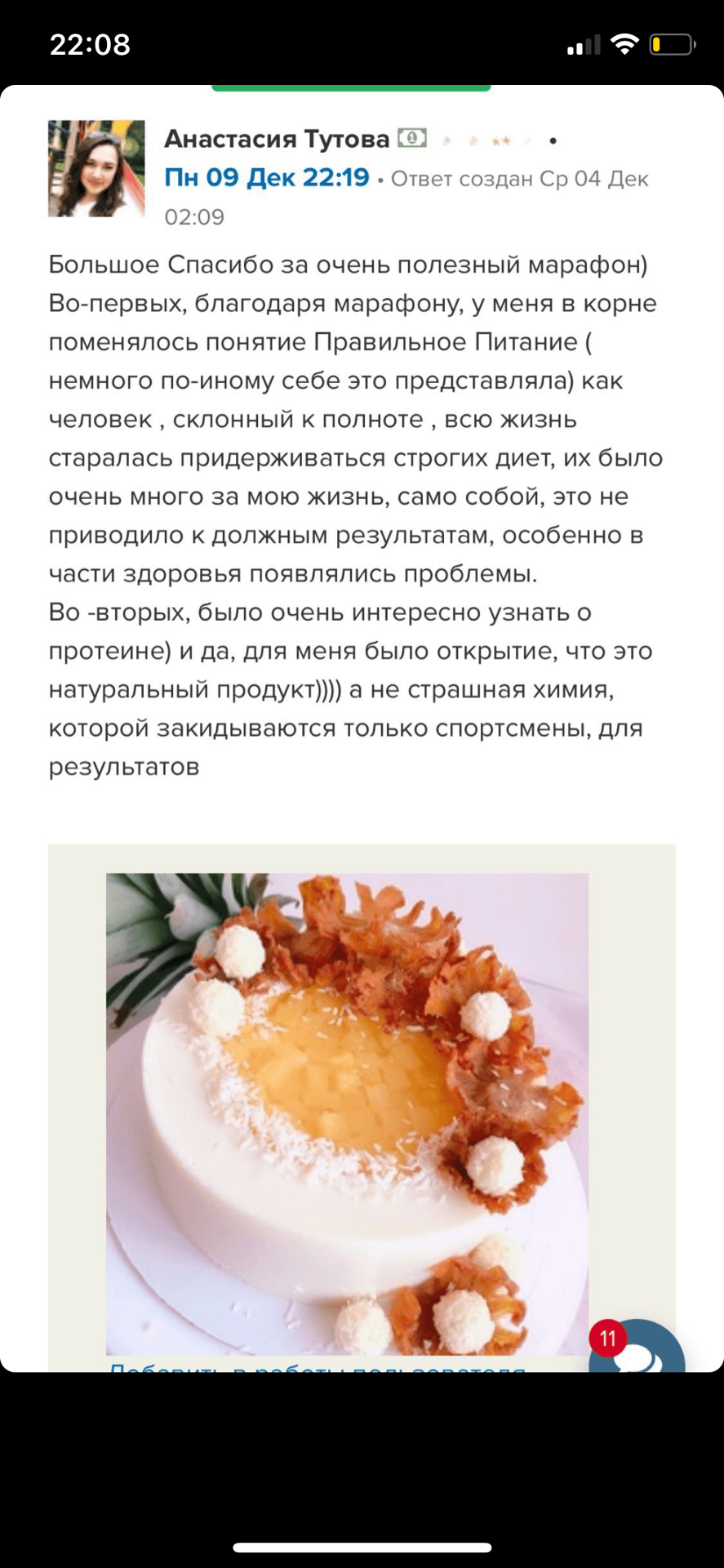Open the Пн 09 Дек 22:19 date link
This screenshot has height=1568, width=724.
267,177
